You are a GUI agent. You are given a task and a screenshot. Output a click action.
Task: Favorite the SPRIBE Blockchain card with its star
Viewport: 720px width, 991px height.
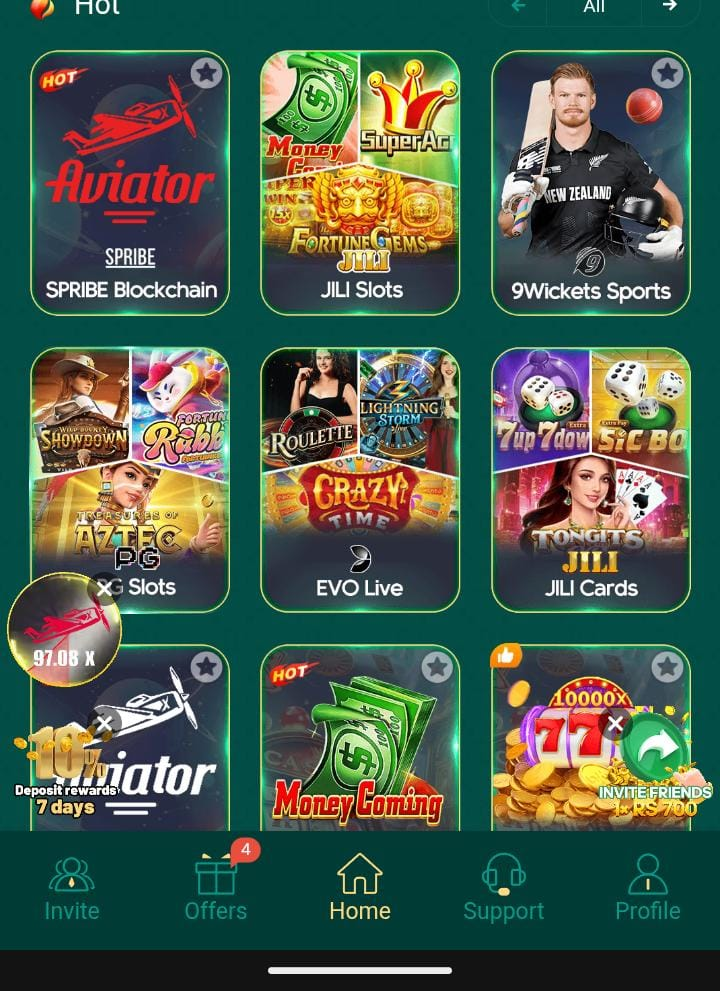tap(206, 73)
